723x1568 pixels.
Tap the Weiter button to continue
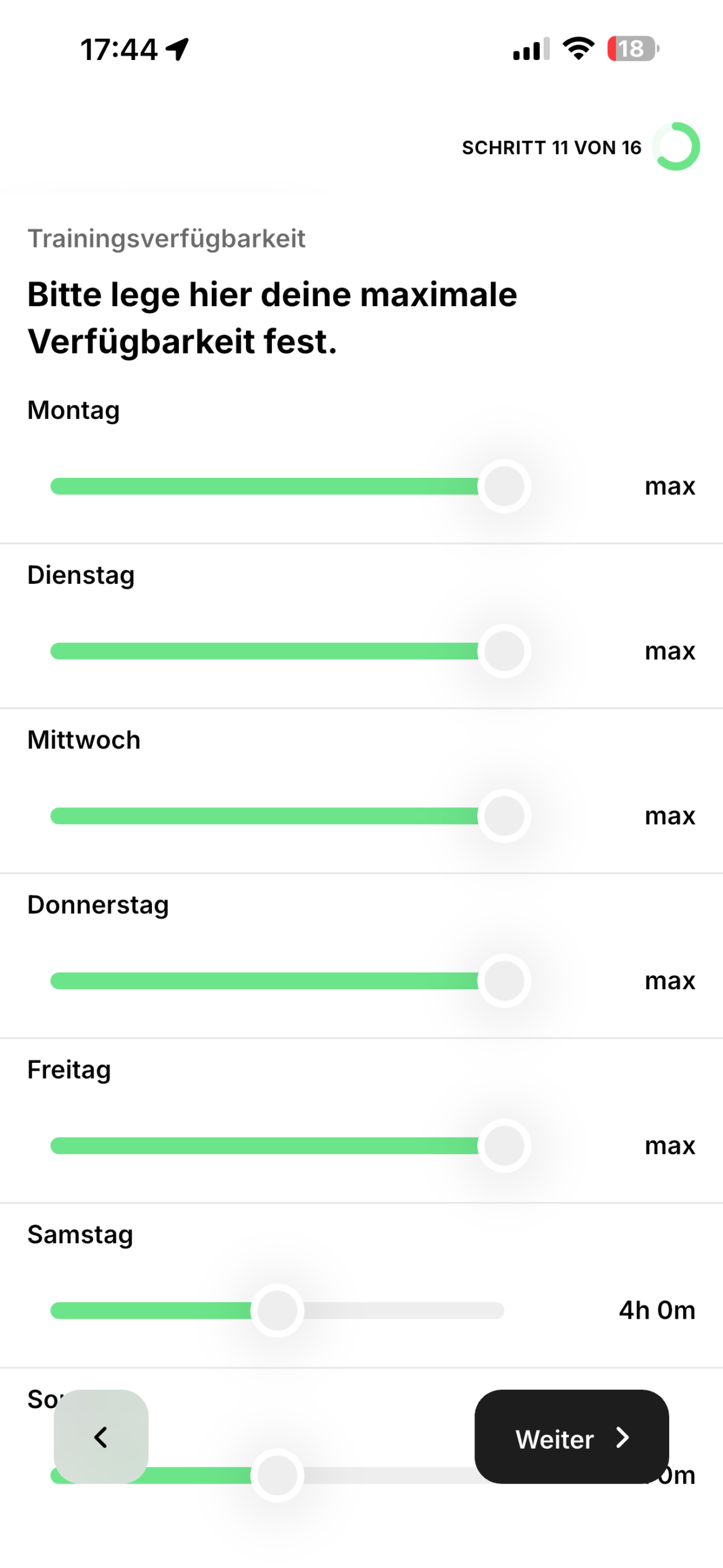tap(571, 1436)
